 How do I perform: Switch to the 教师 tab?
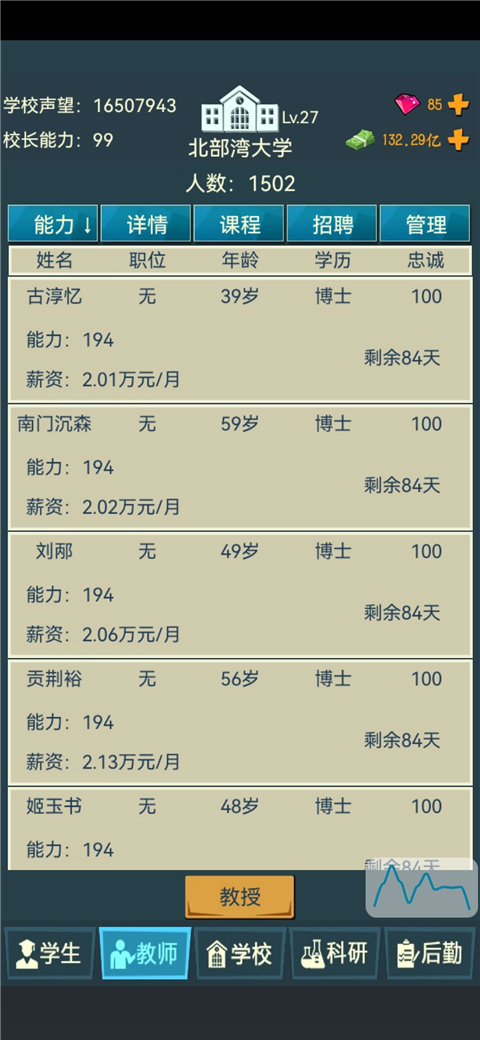pyautogui.click(x=145, y=953)
